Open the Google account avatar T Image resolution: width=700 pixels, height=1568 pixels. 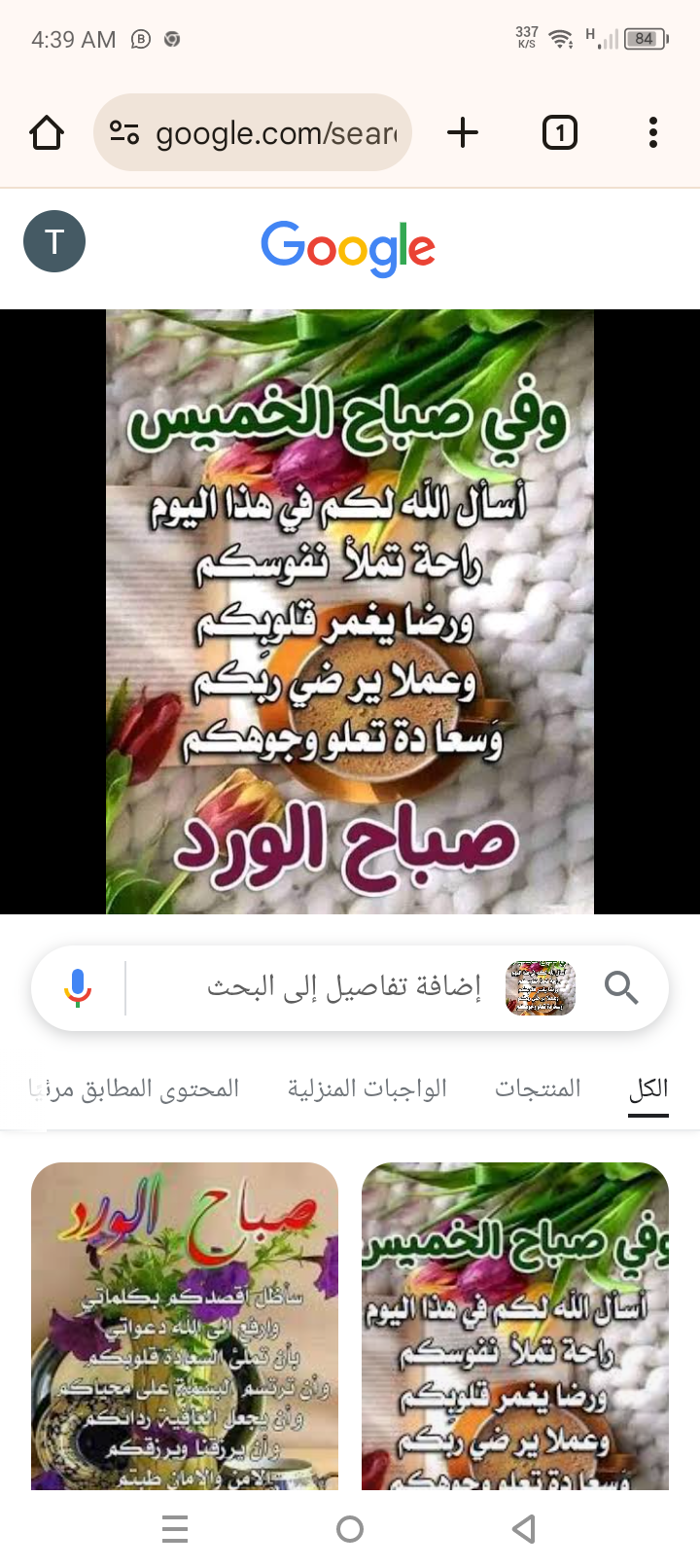click(x=54, y=241)
